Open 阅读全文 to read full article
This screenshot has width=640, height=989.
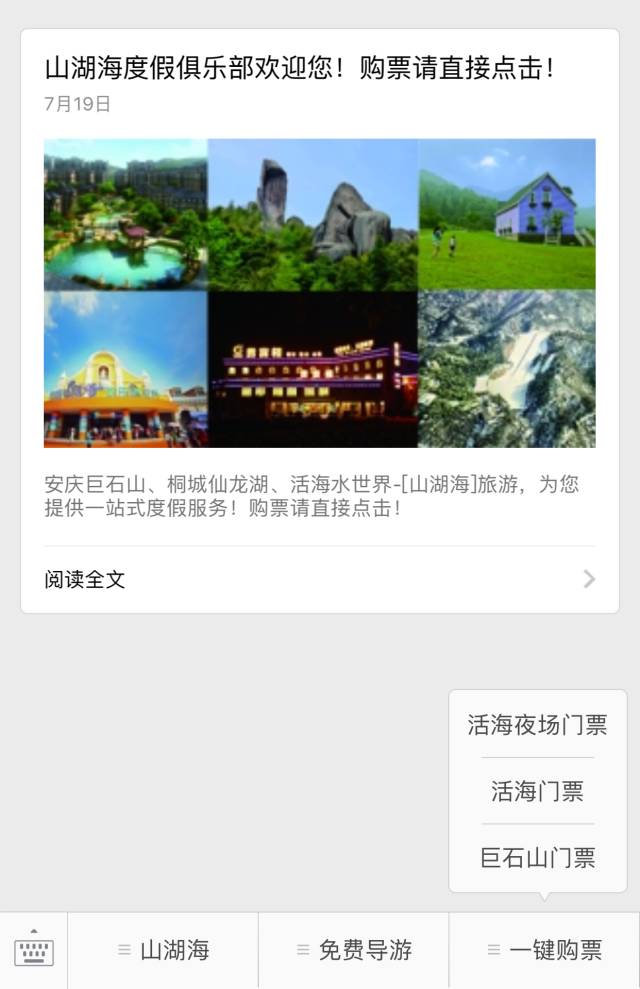[319, 579]
